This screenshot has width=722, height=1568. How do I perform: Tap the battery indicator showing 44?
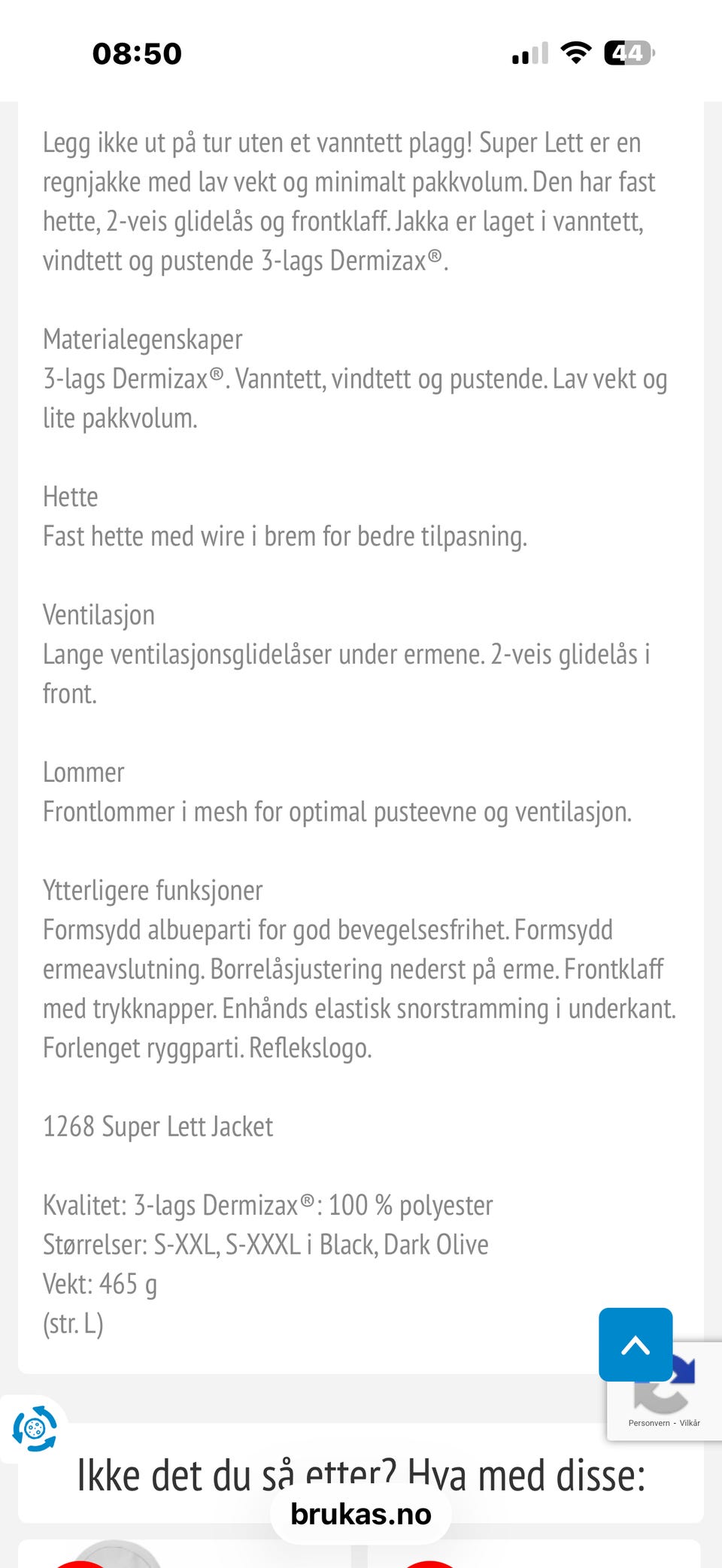[629, 53]
